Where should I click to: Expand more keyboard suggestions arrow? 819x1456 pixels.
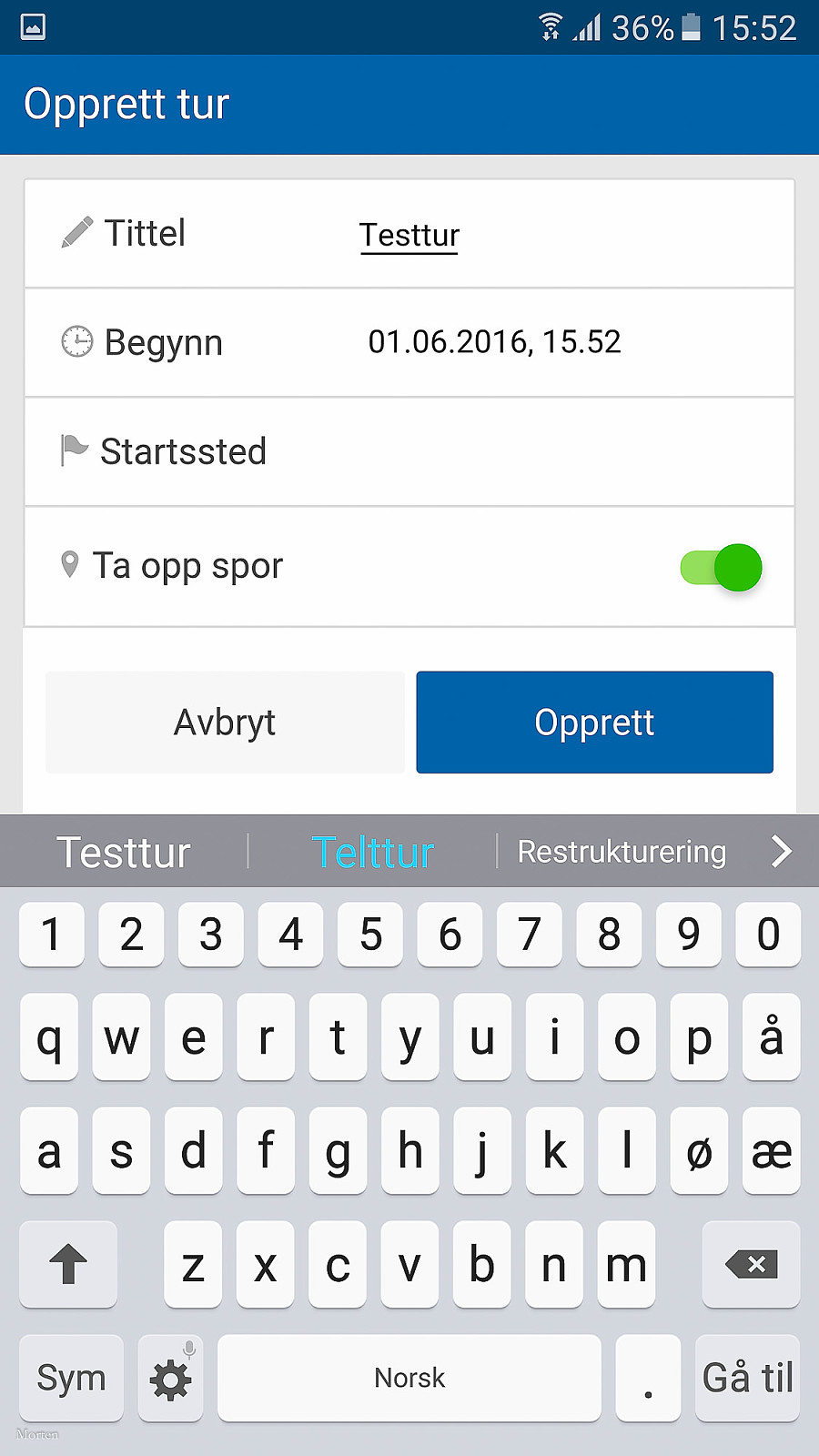click(x=781, y=852)
